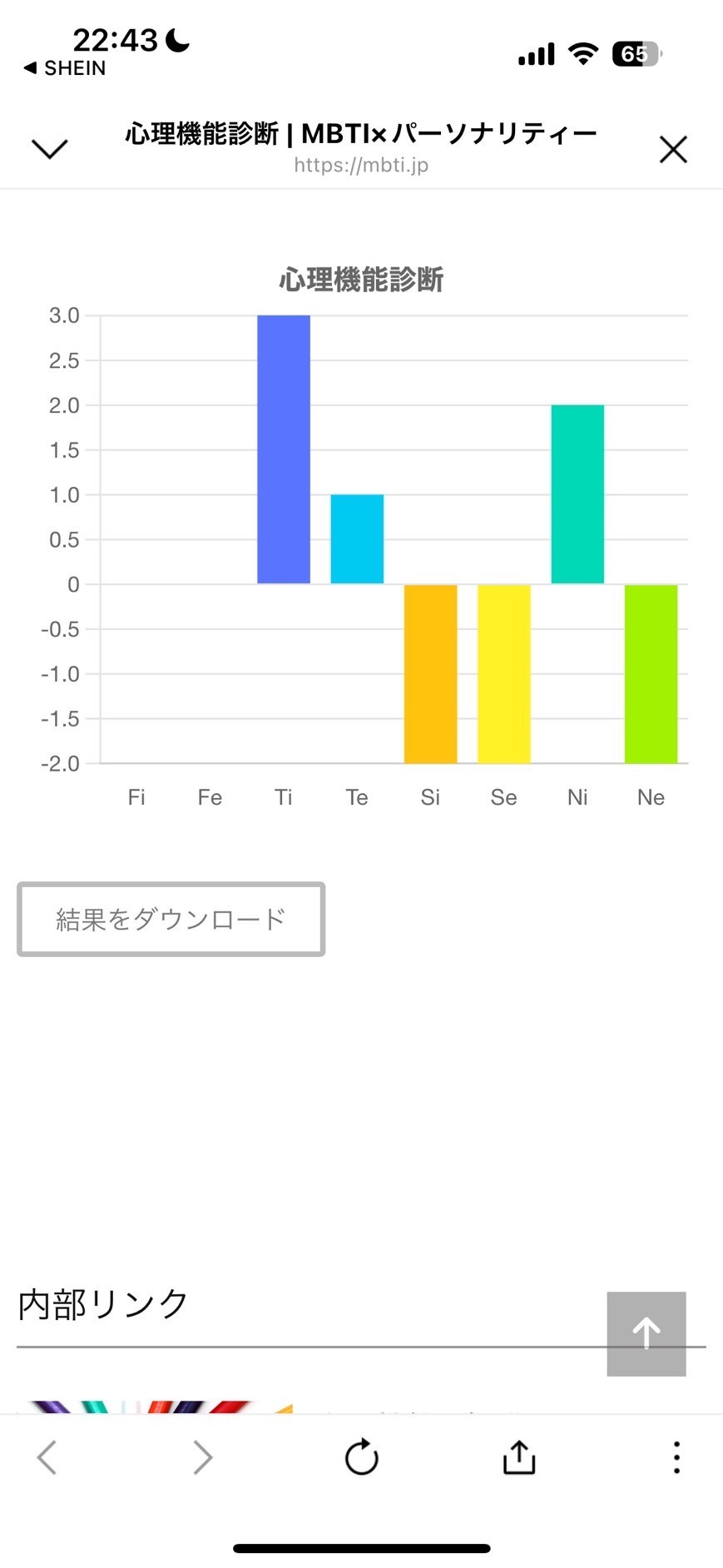Jump to the top with the up arrow button
Viewport: 723px width, 1568px height.
pos(646,1333)
